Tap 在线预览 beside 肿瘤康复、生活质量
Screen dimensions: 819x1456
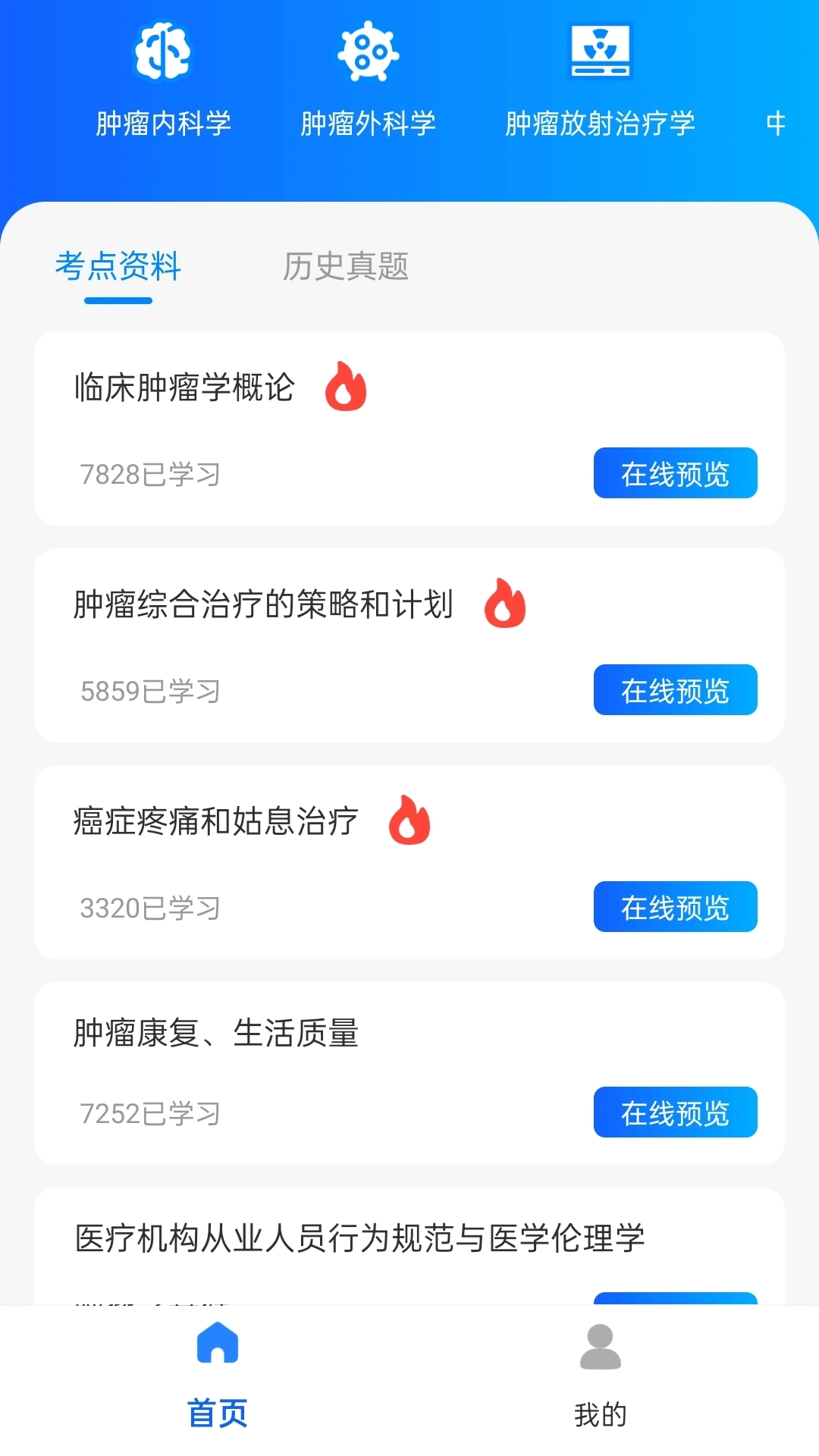pos(675,1112)
